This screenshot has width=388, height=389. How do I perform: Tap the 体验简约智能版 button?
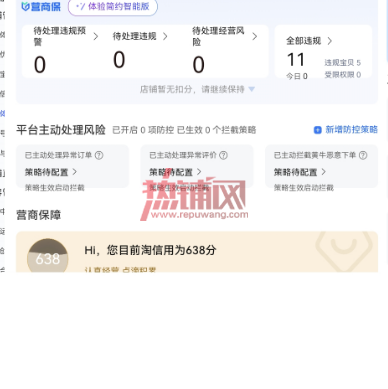tap(113, 7)
